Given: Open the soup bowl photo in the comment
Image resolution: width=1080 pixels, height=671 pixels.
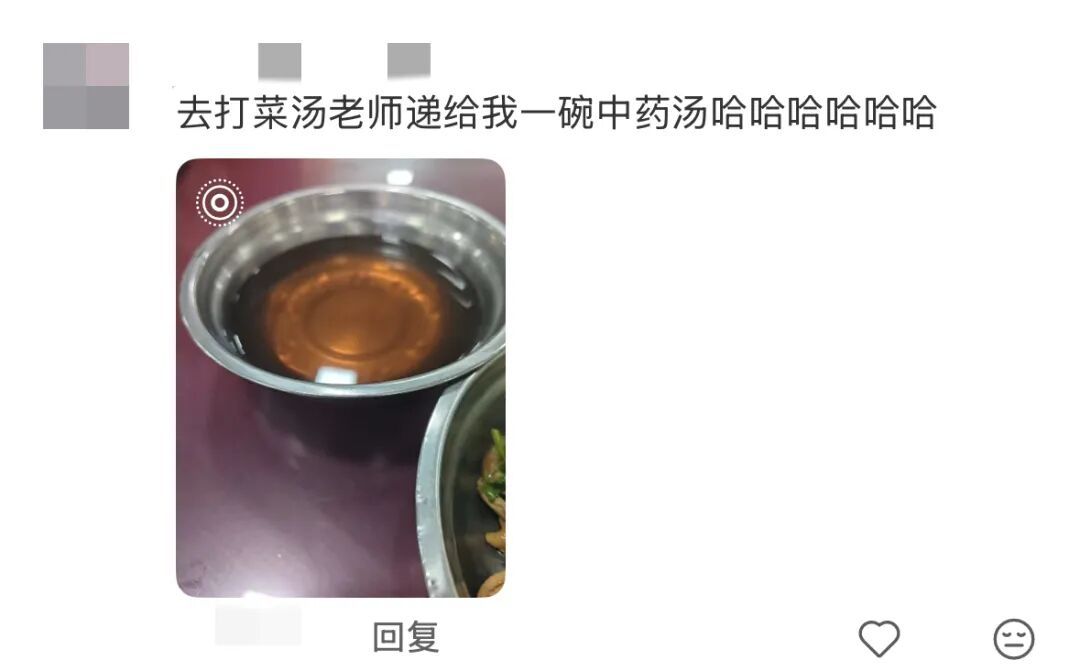Looking at the screenshot, I should click(x=341, y=378).
